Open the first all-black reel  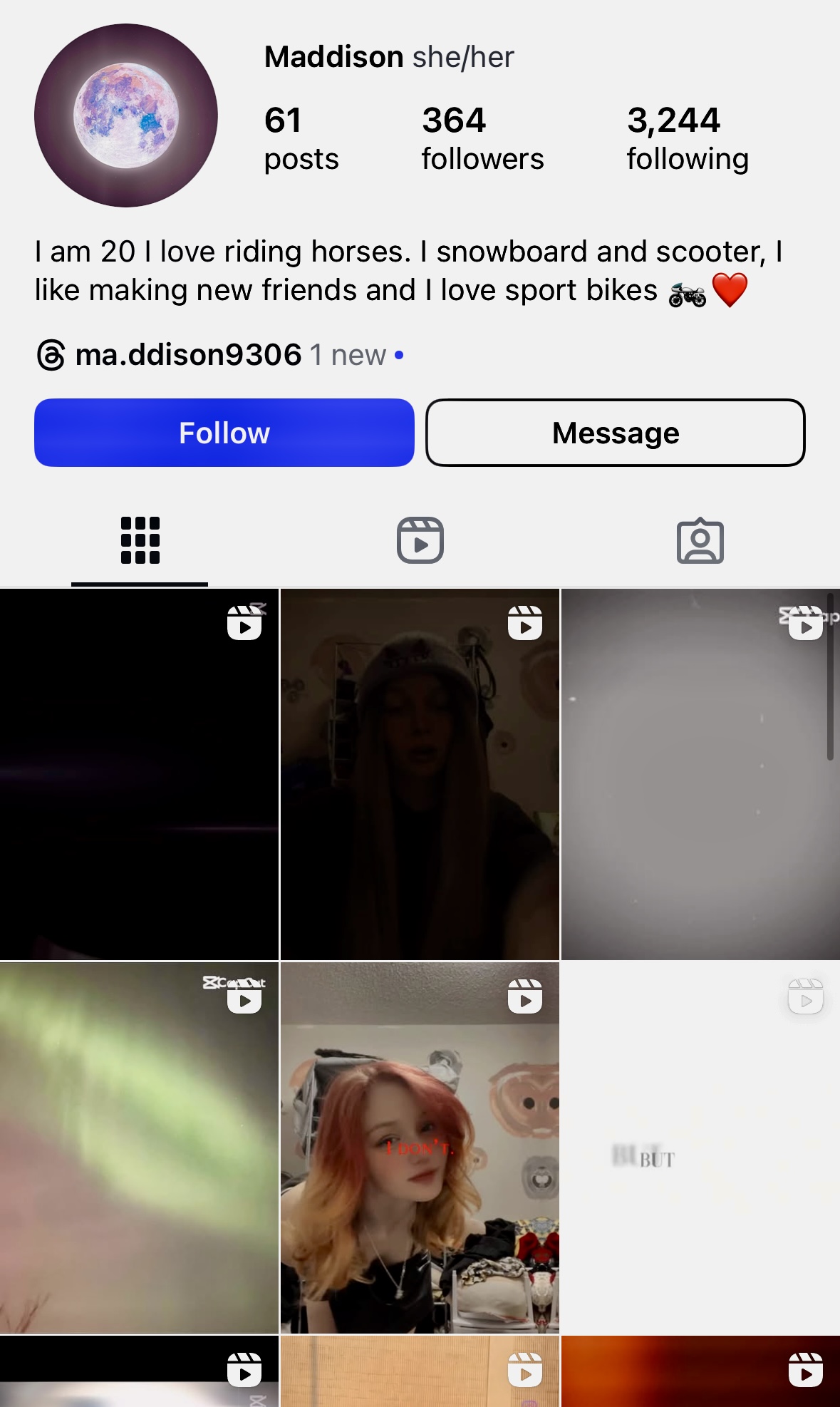(139, 774)
